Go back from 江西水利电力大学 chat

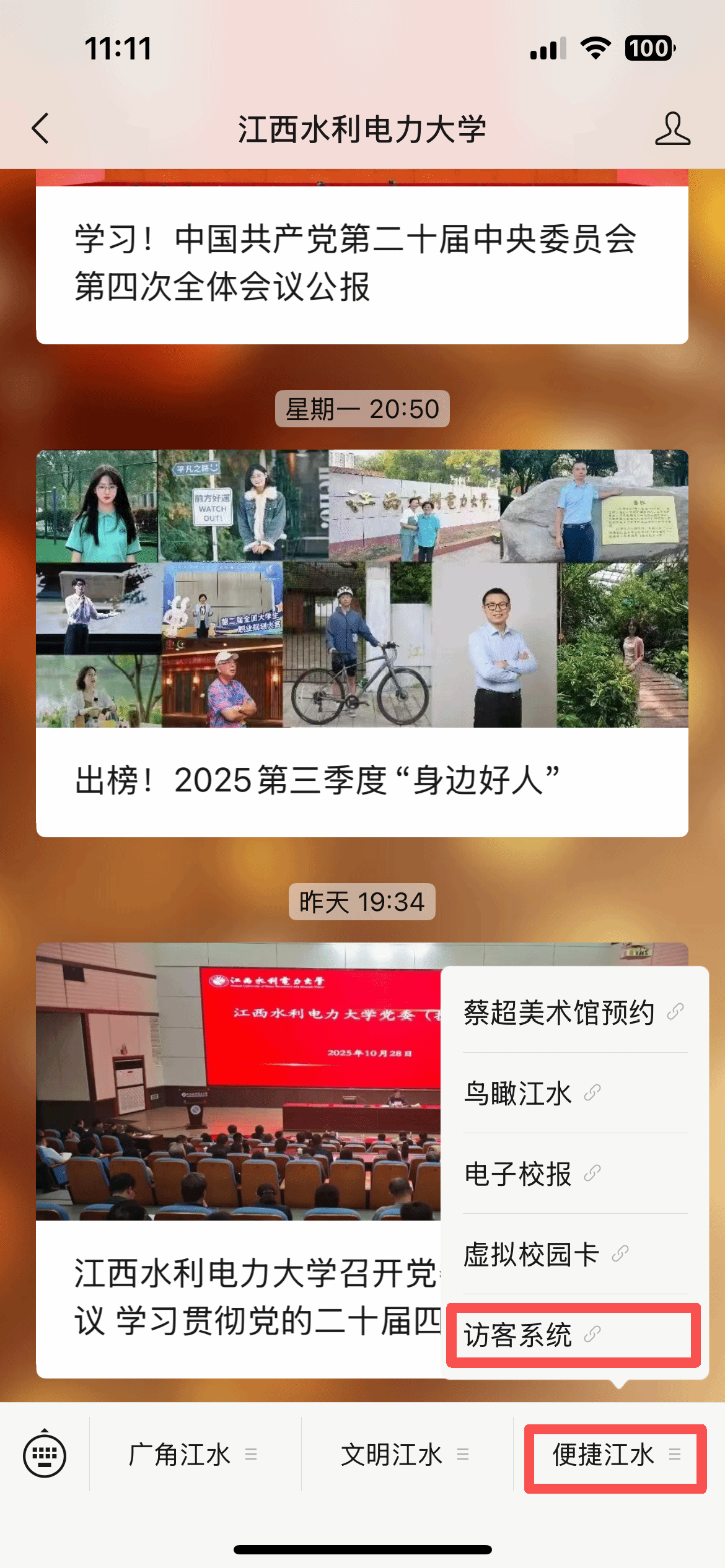click(x=41, y=129)
